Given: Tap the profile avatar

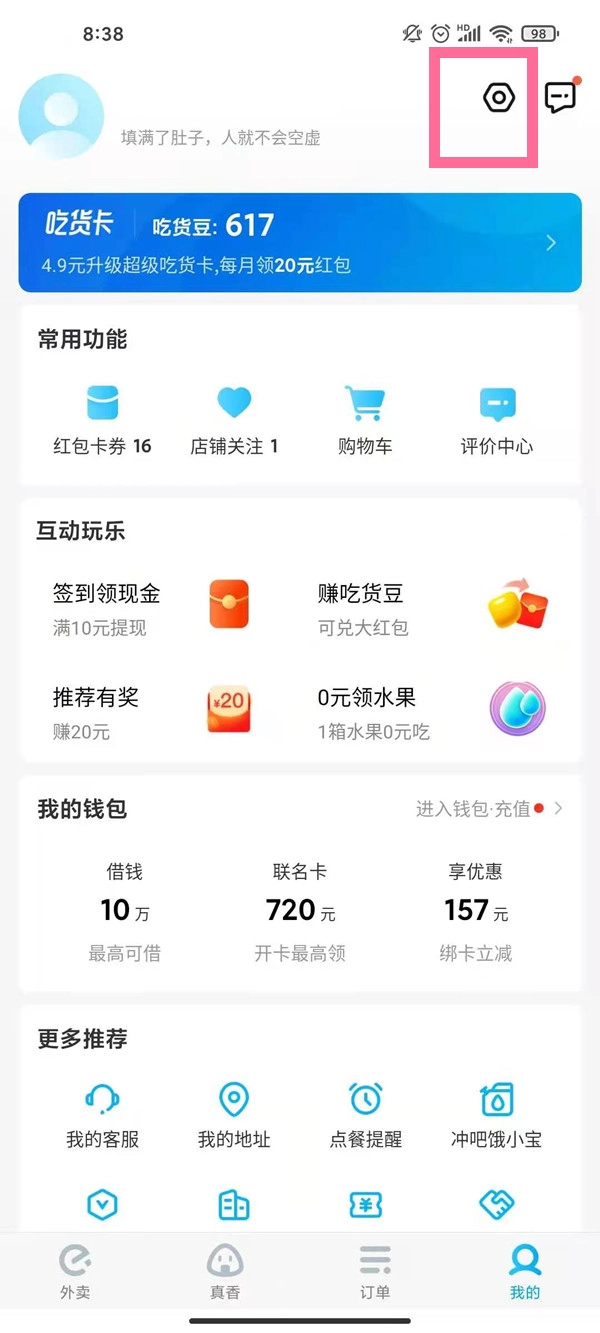Looking at the screenshot, I should (x=61, y=116).
